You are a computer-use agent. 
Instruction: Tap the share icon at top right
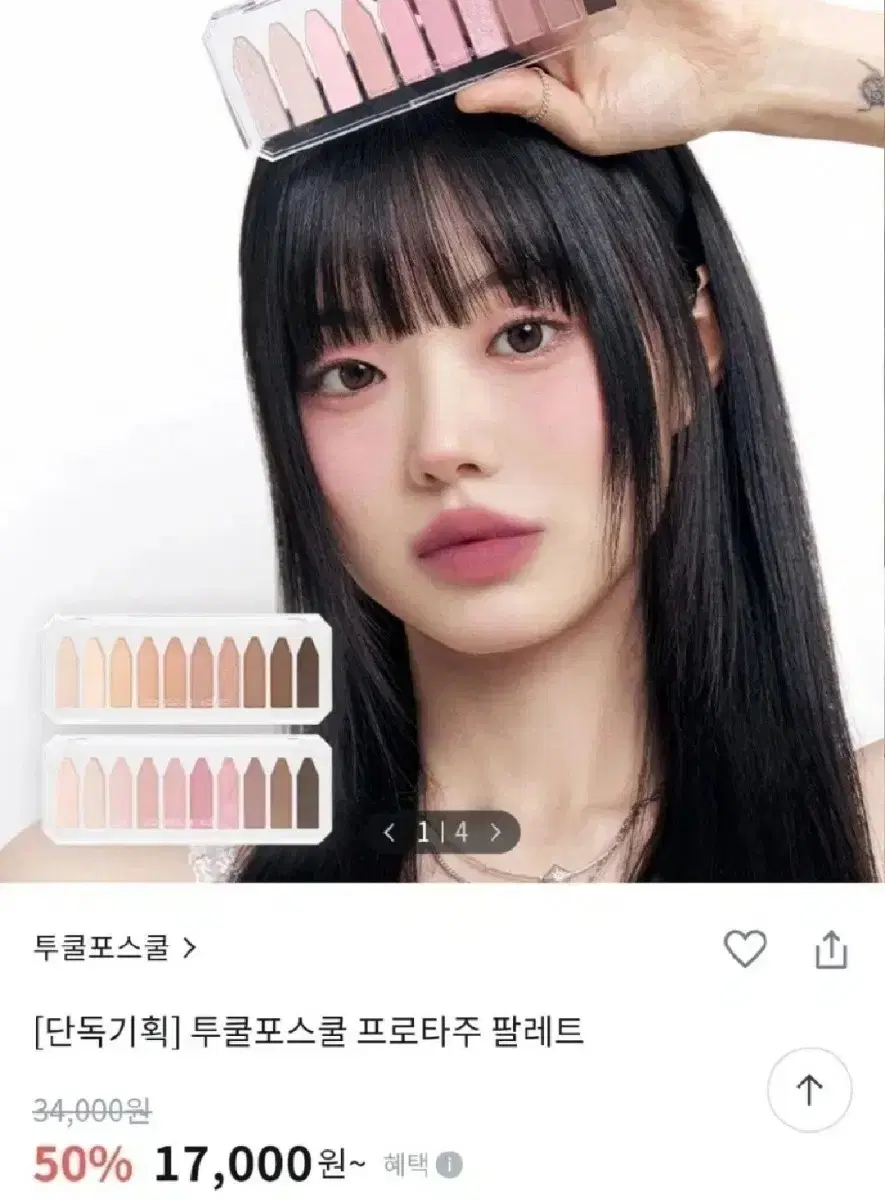tap(830, 951)
